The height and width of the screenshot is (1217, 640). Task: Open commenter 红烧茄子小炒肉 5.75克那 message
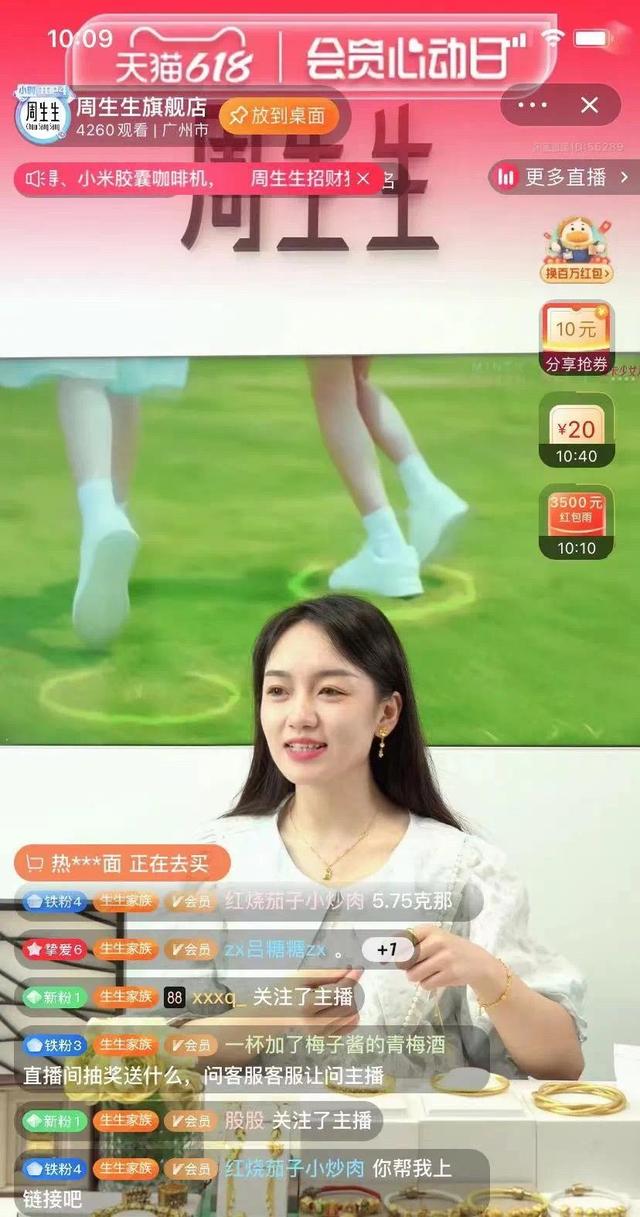tap(338, 901)
